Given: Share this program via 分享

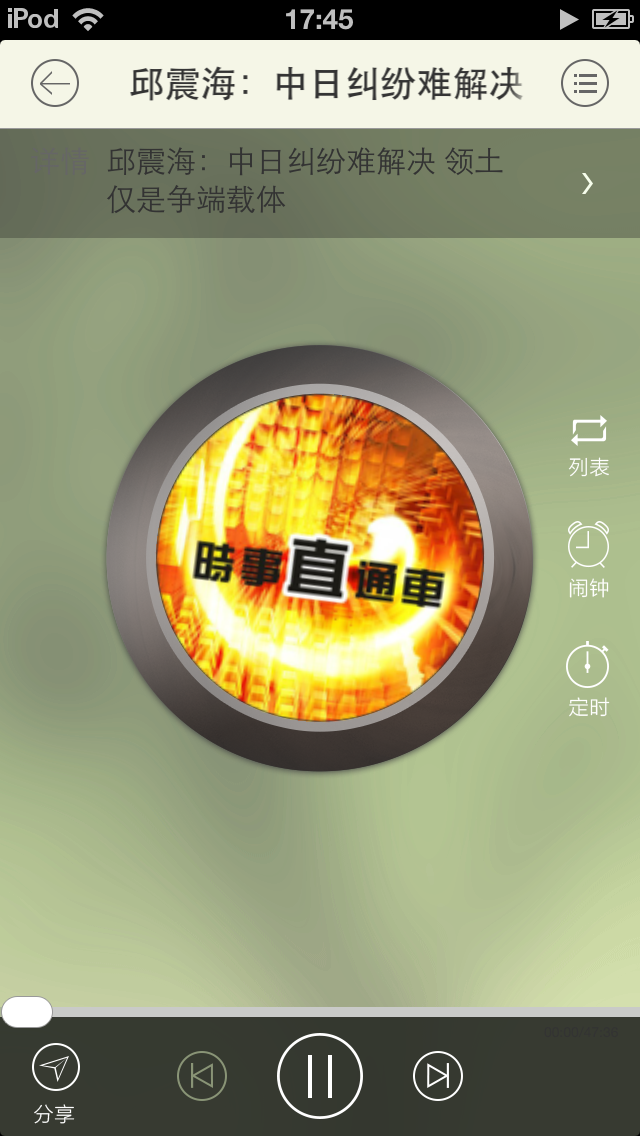Looking at the screenshot, I should 56,1082.
